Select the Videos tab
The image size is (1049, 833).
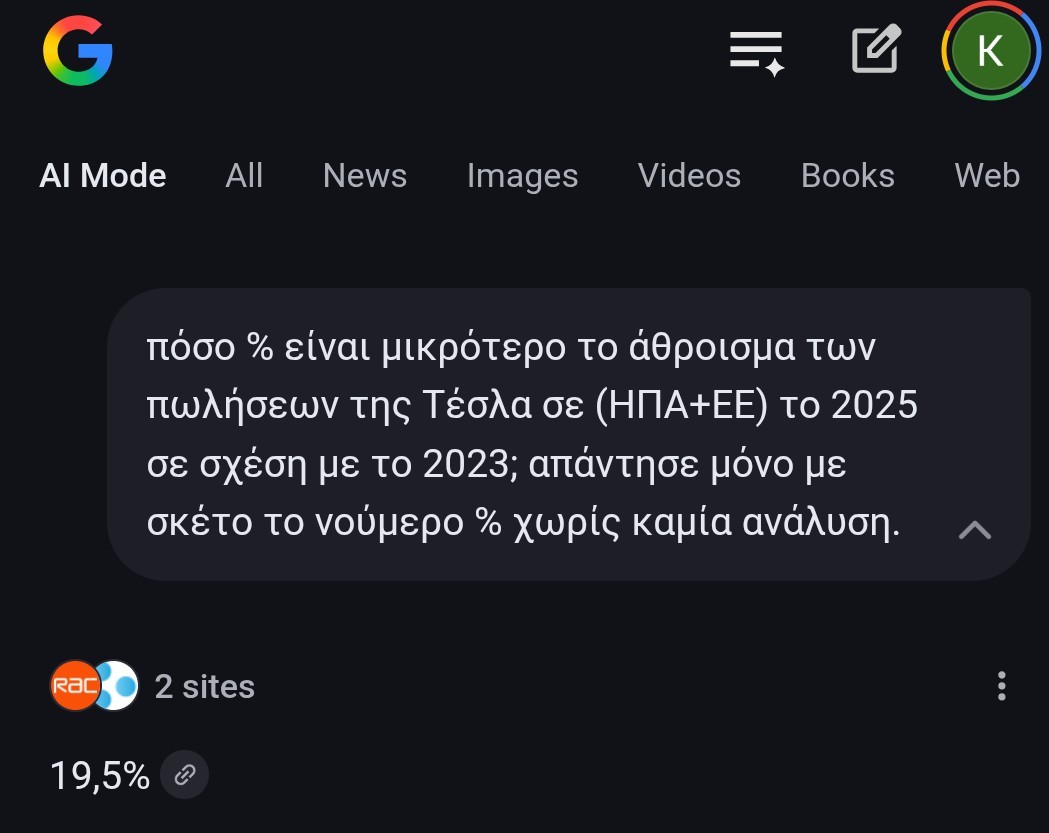point(689,176)
